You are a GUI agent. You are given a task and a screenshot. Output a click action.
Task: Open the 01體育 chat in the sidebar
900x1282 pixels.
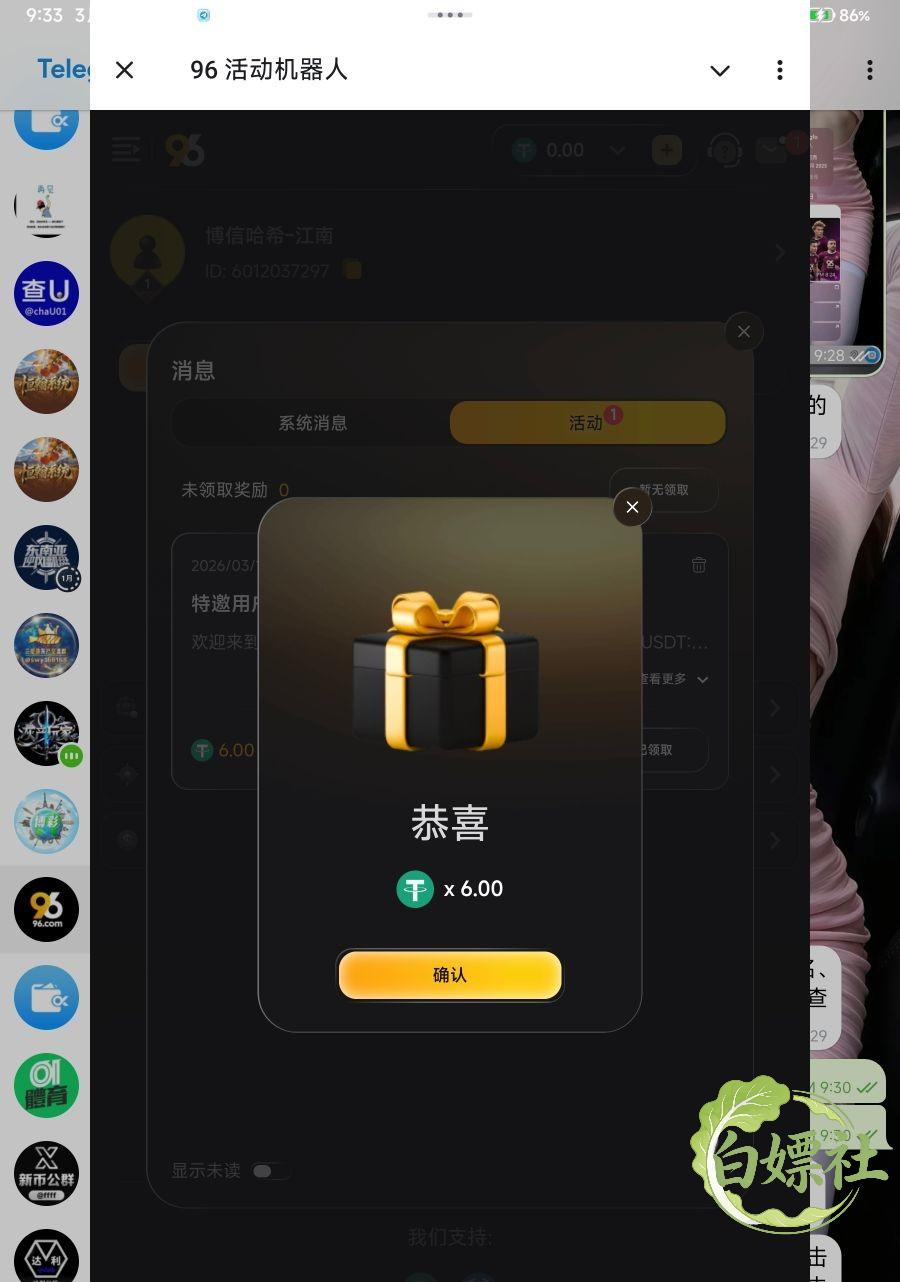[x=46, y=1085]
